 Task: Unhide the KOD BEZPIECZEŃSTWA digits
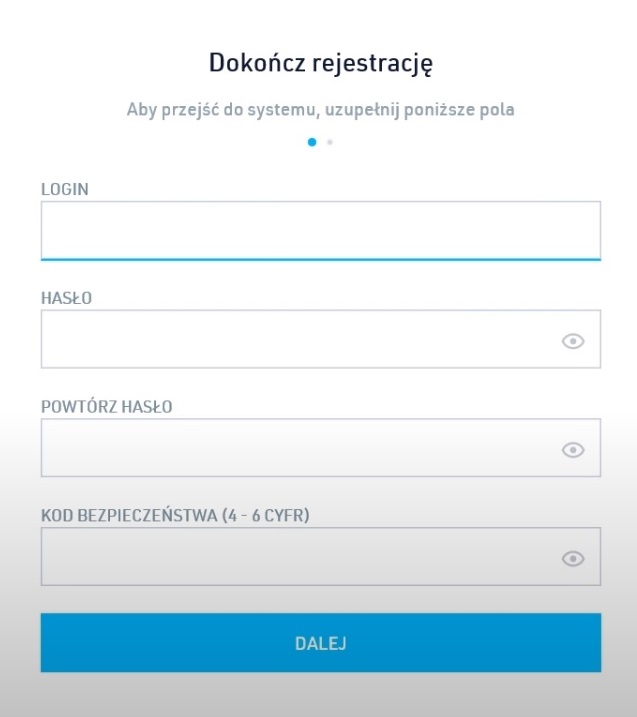(573, 558)
